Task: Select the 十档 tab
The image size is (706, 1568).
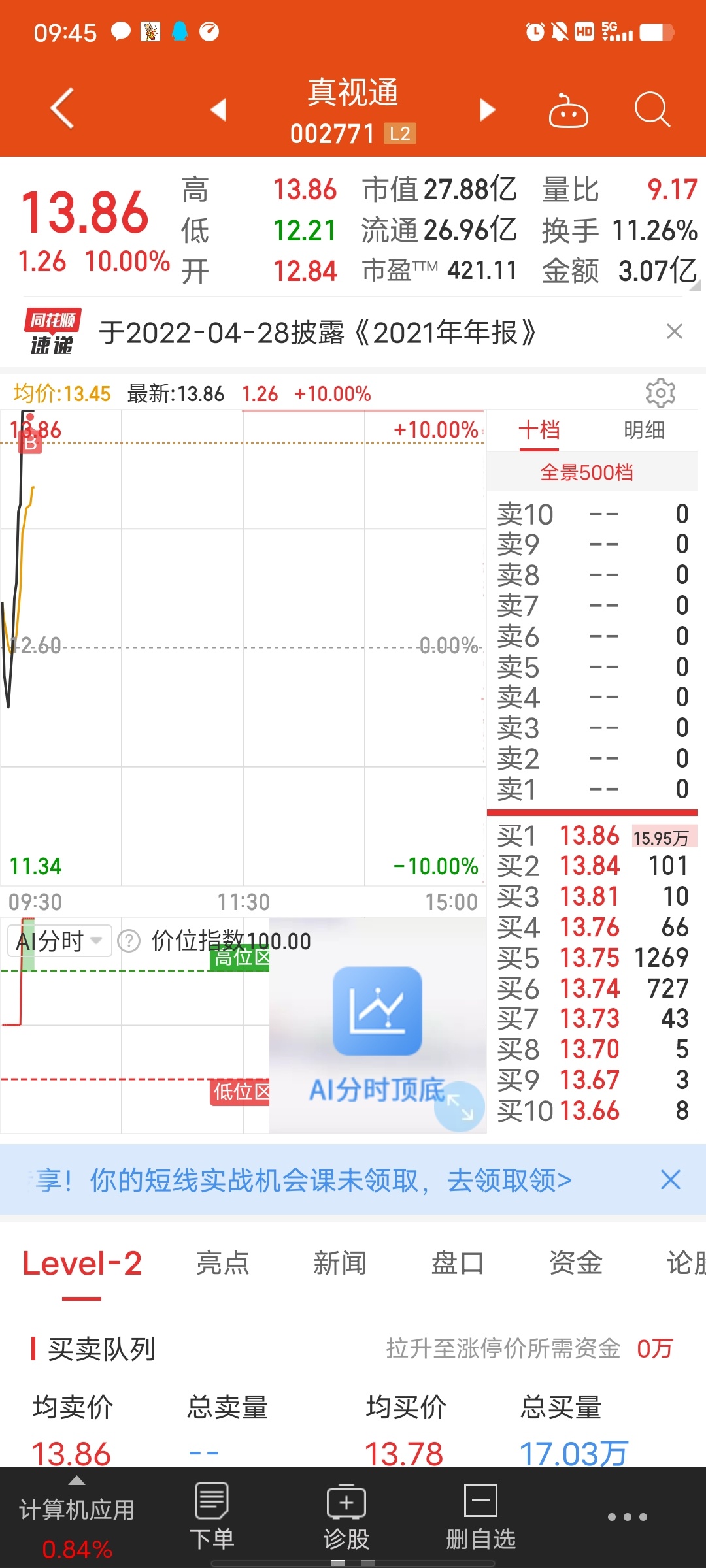Action: click(x=539, y=430)
